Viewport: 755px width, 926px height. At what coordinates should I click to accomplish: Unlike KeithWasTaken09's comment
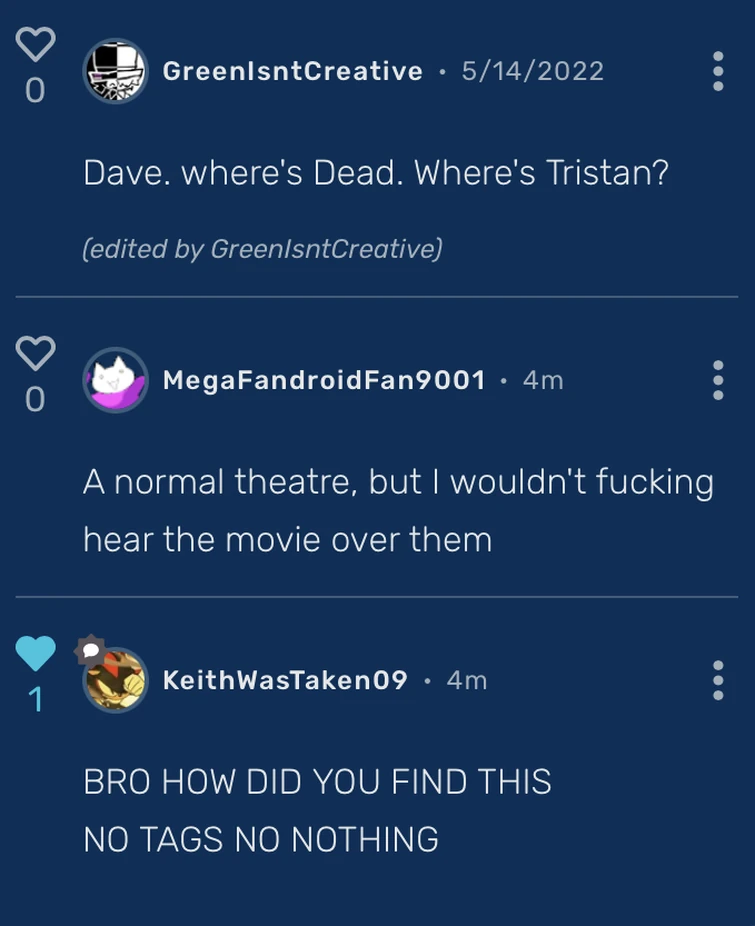point(36,652)
